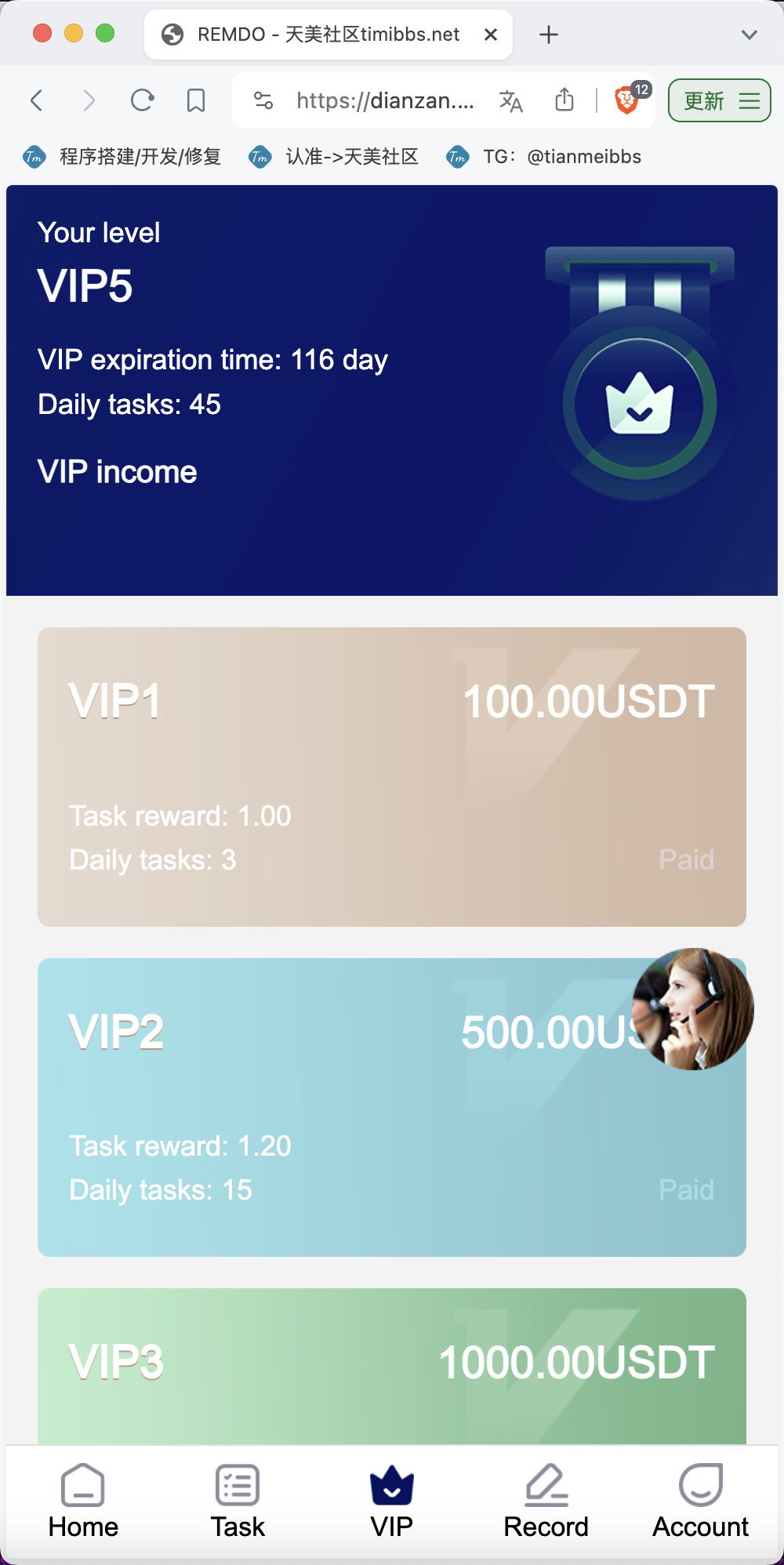Share the page link
This screenshot has height=1565, width=784.
click(564, 100)
